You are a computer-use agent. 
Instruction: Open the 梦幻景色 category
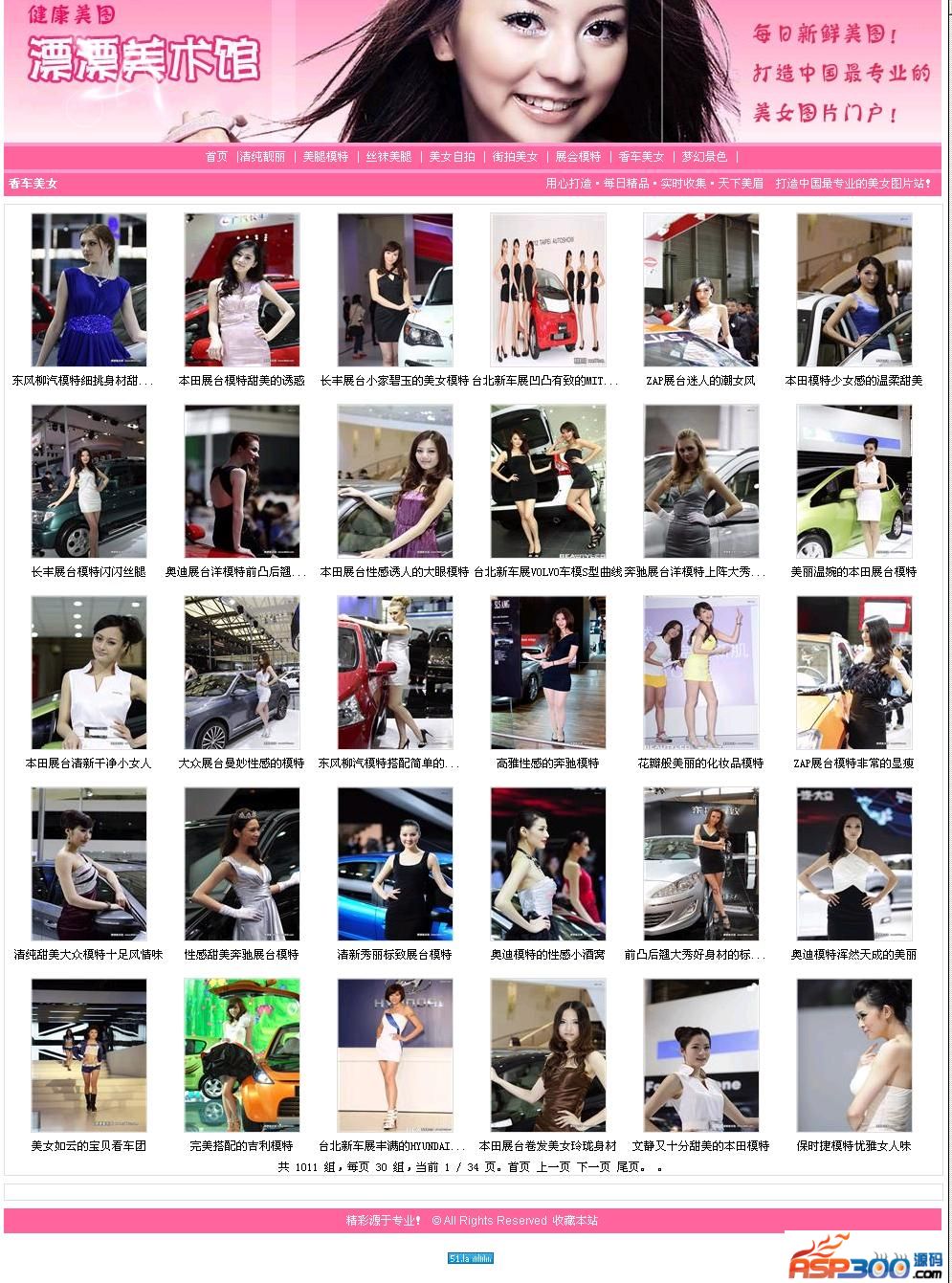coord(704,157)
